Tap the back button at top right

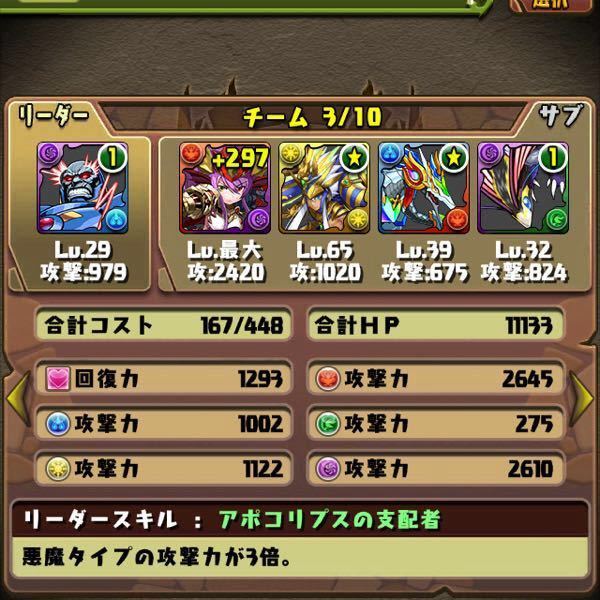click(x=548, y=8)
